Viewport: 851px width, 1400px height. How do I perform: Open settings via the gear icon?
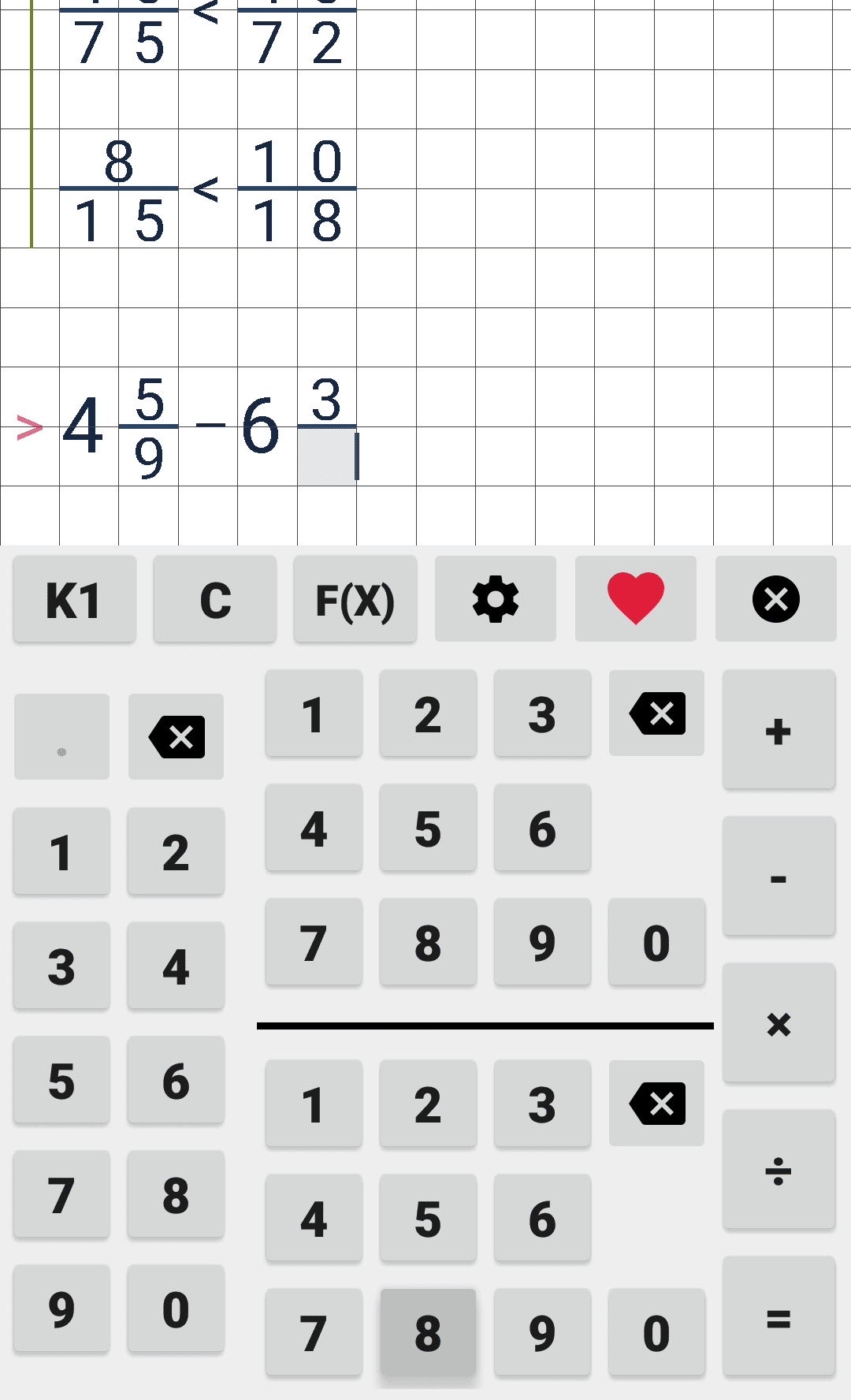click(495, 600)
